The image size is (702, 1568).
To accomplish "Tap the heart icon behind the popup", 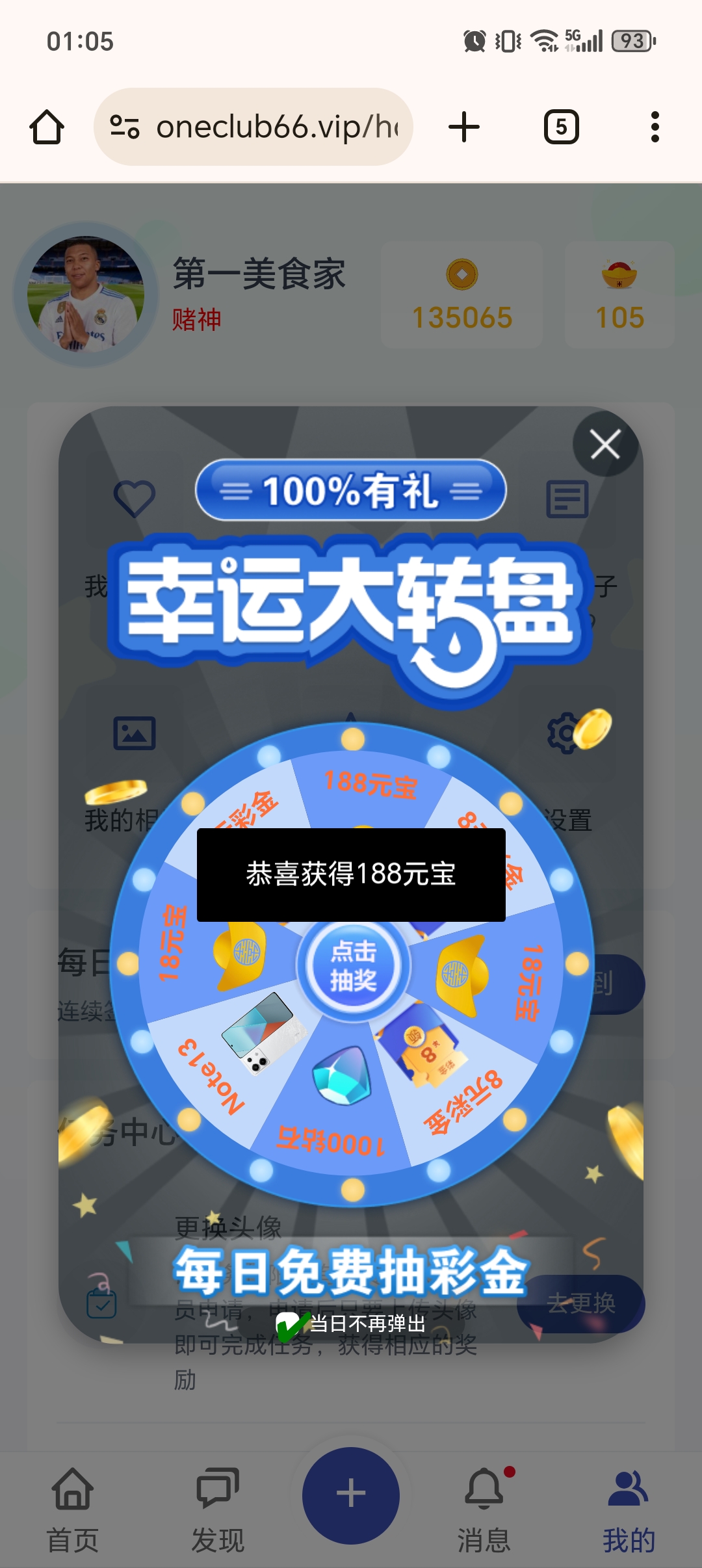I will [x=133, y=497].
